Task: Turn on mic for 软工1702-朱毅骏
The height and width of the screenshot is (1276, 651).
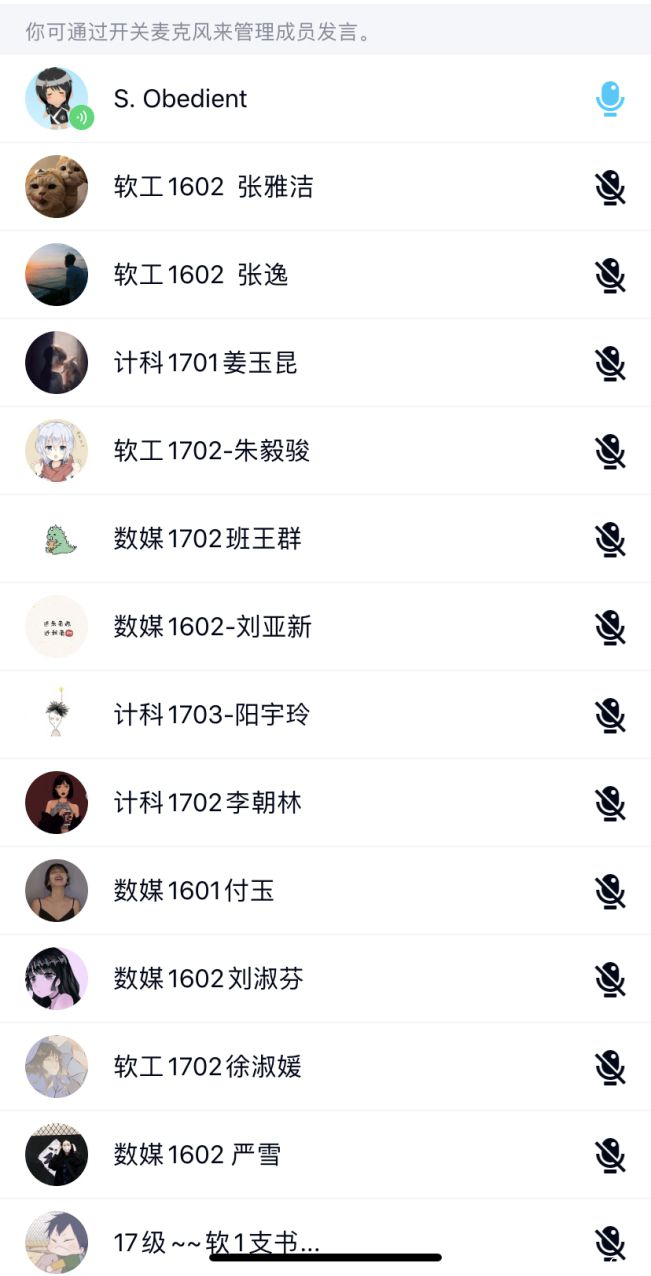Action: point(610,451)
